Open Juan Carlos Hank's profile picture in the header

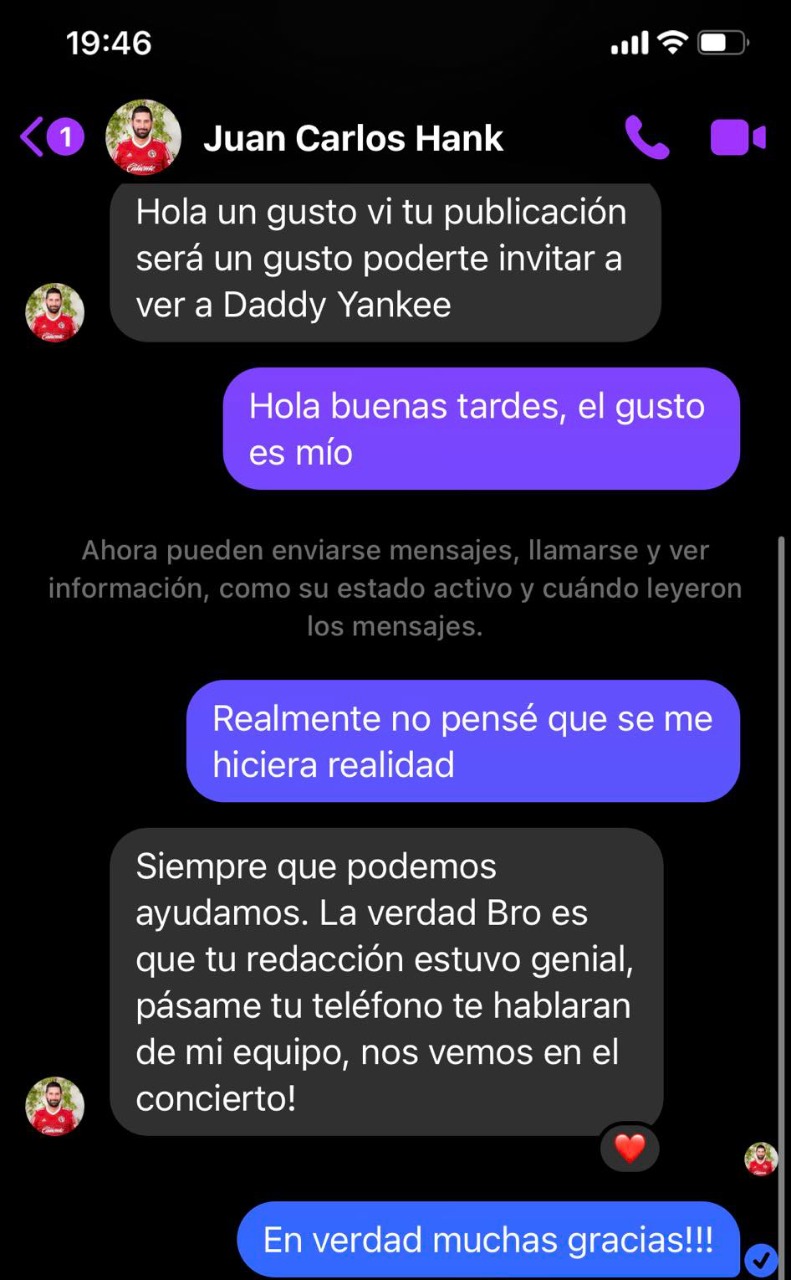point(142,137)
